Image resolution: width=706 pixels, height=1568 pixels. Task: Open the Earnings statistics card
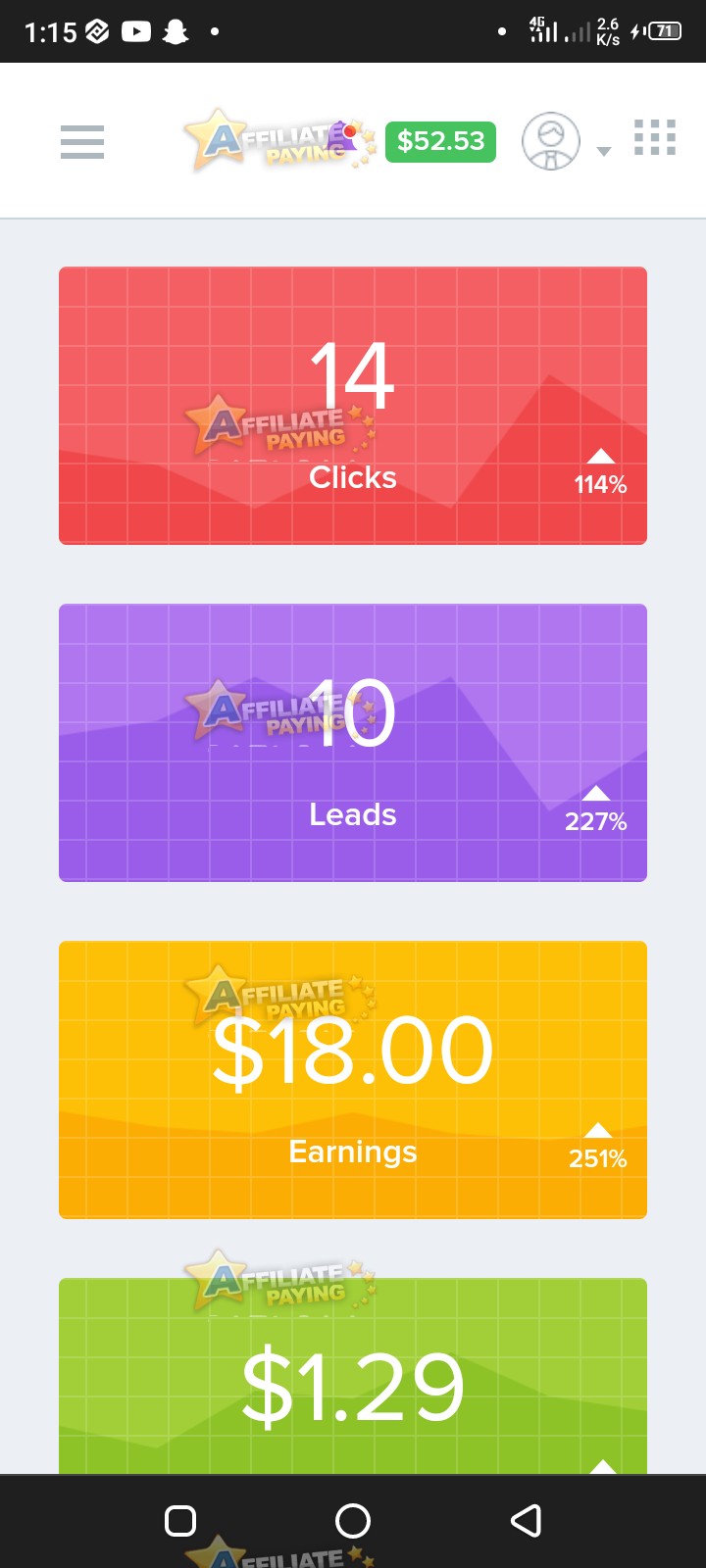click(353, 1078)
